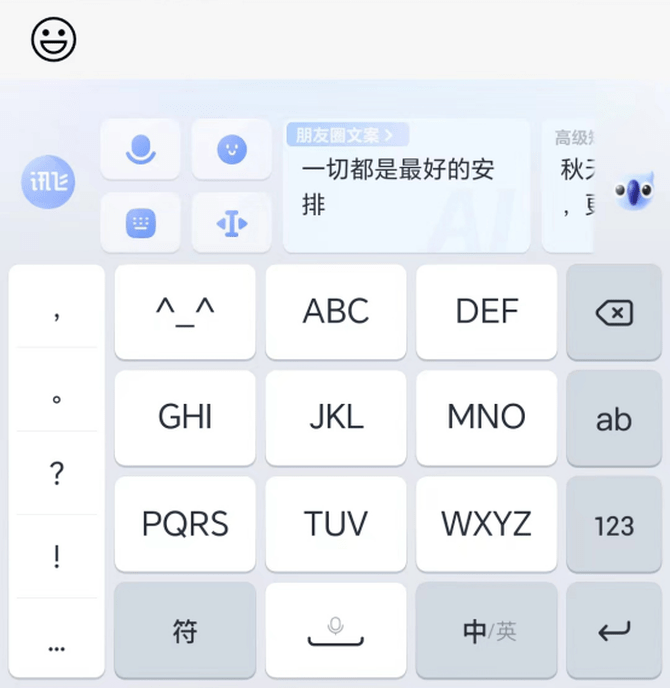670x688 pixels.
Task: Open the emoji smiley face
Action: tap(54, 40)
